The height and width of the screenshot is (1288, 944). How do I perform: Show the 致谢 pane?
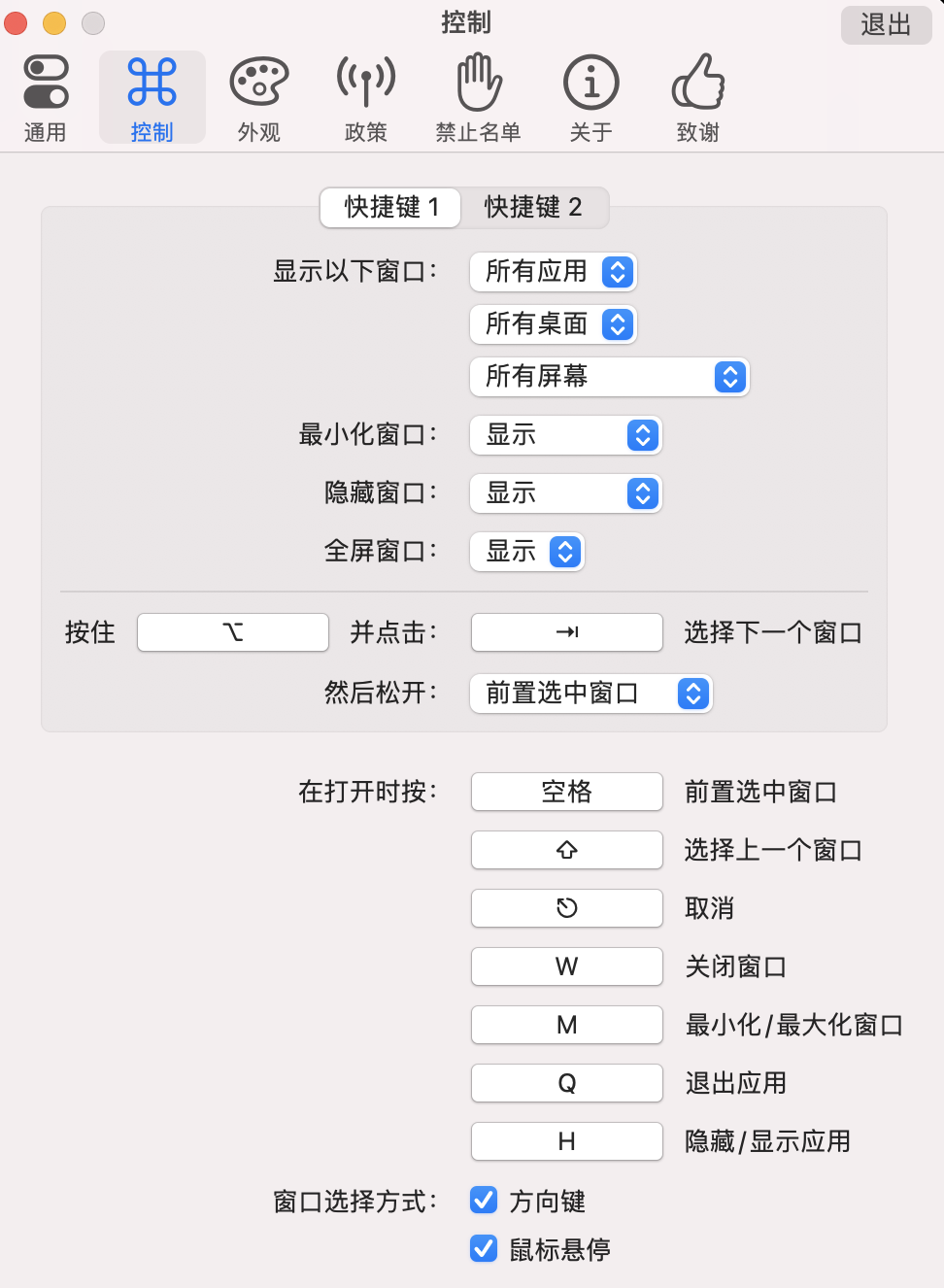(x=698, y=99)
